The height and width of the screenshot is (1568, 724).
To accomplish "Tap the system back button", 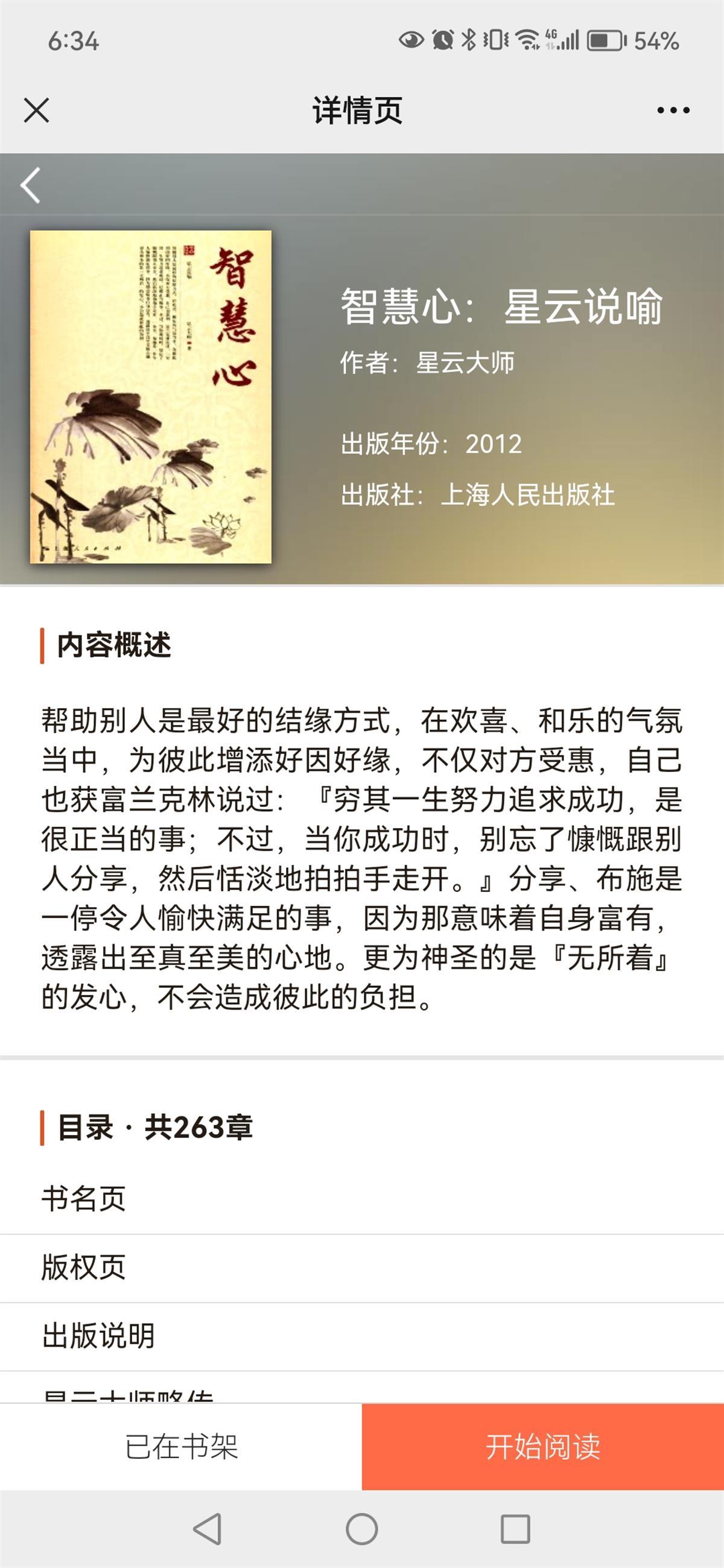I will point(208,1528).
